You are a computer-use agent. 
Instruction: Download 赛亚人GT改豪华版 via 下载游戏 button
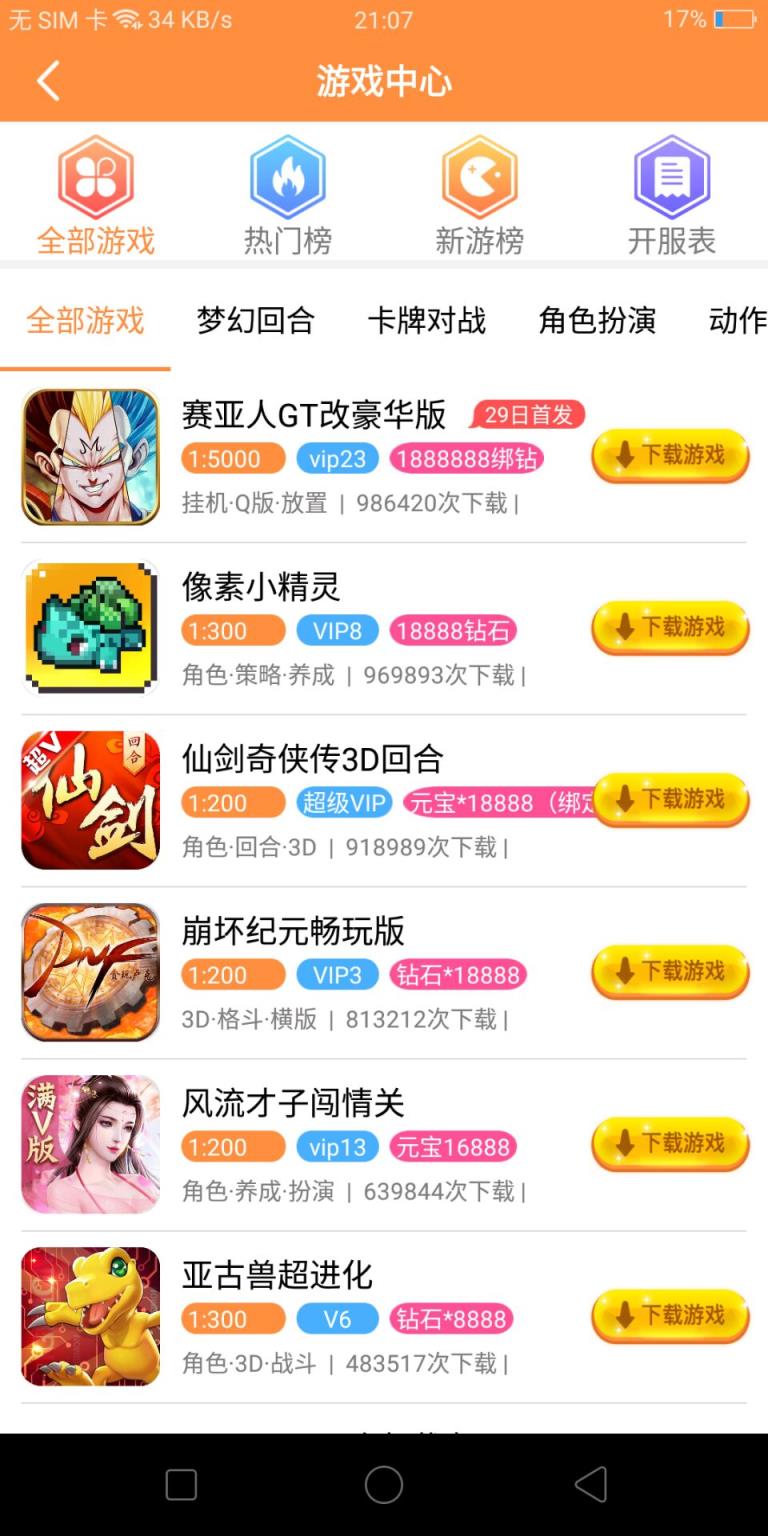tap(669, 455)
